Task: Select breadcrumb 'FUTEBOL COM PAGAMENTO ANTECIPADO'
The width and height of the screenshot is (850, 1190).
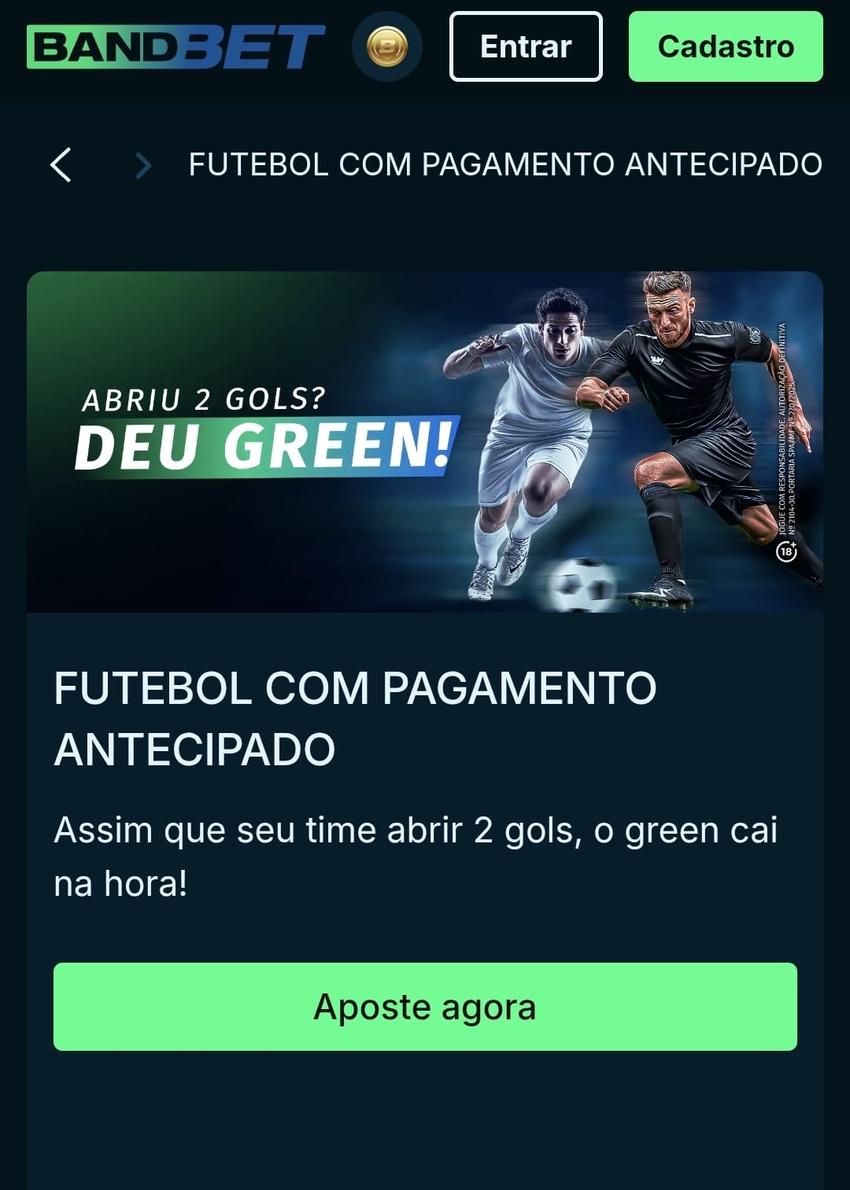Action: [503, 165]
